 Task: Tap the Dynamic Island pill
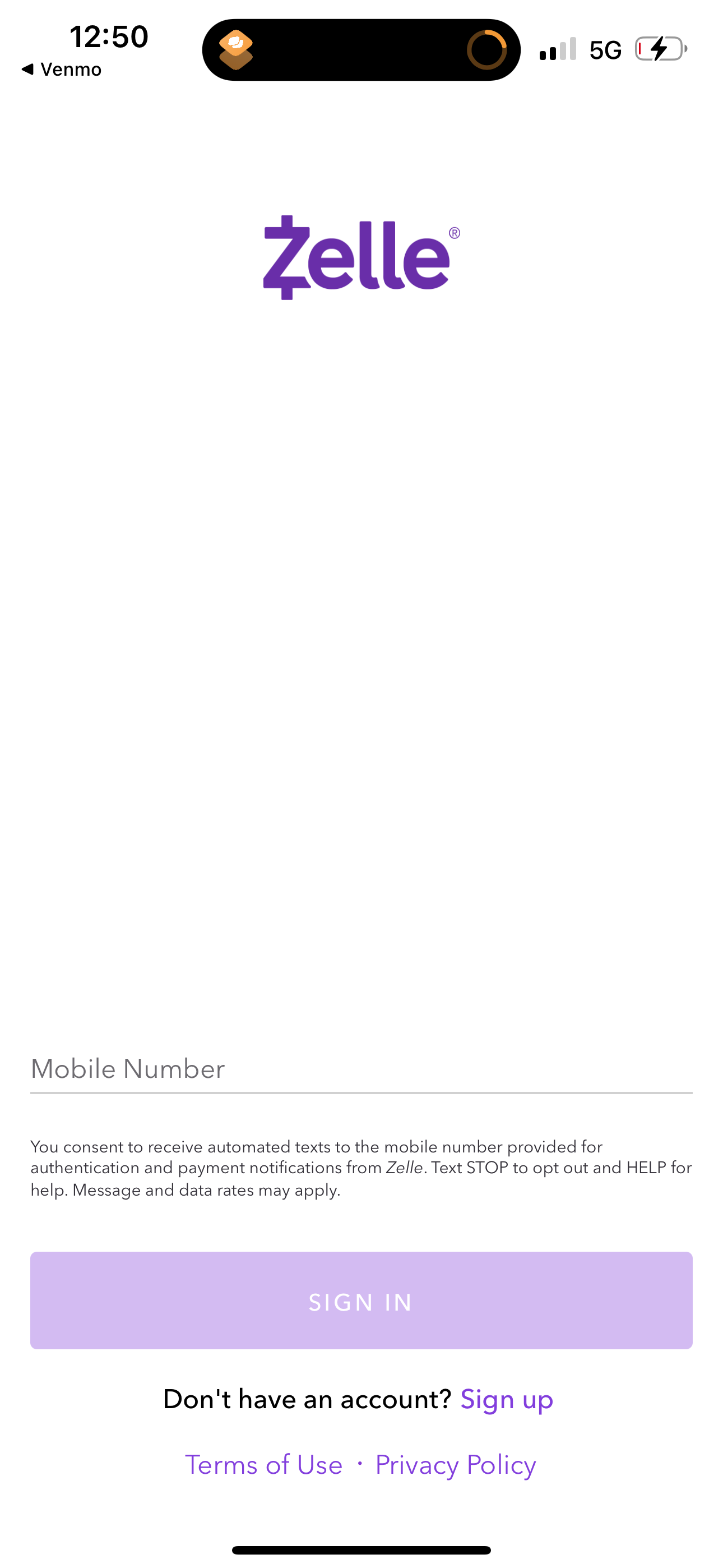pyautogui.click(x=361, y=50)
